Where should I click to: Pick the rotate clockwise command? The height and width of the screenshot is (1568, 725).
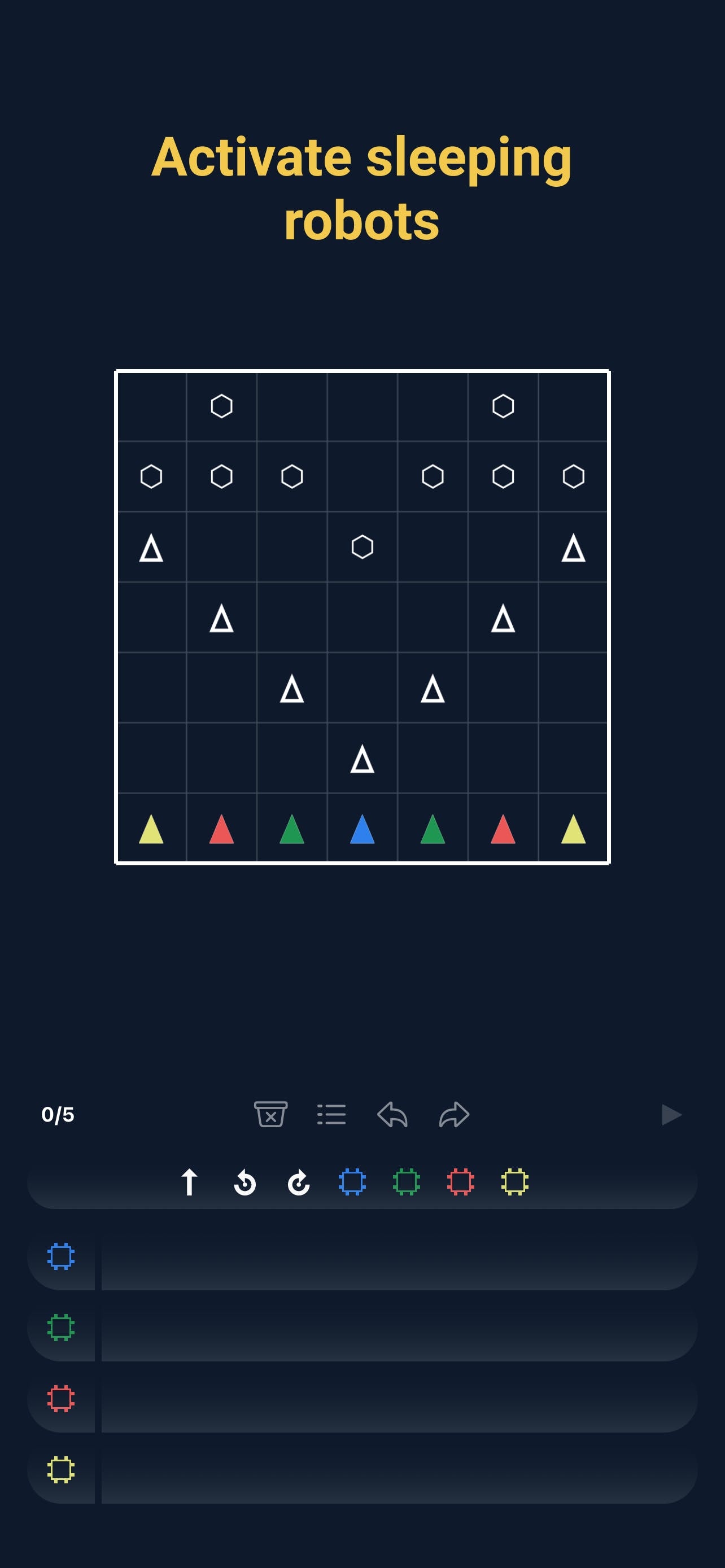coord(298,1182)
